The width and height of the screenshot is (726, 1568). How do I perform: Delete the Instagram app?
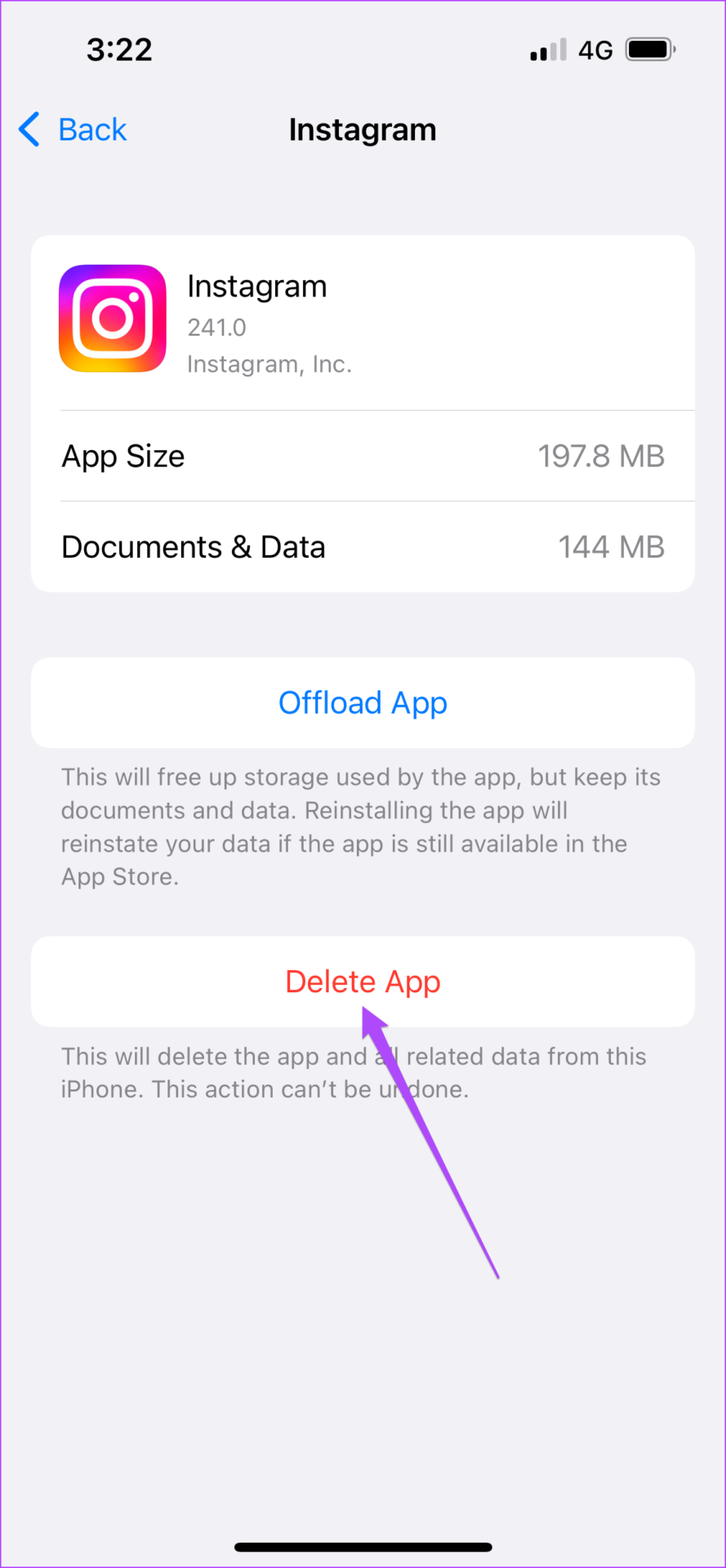click(x=363, y=982)
